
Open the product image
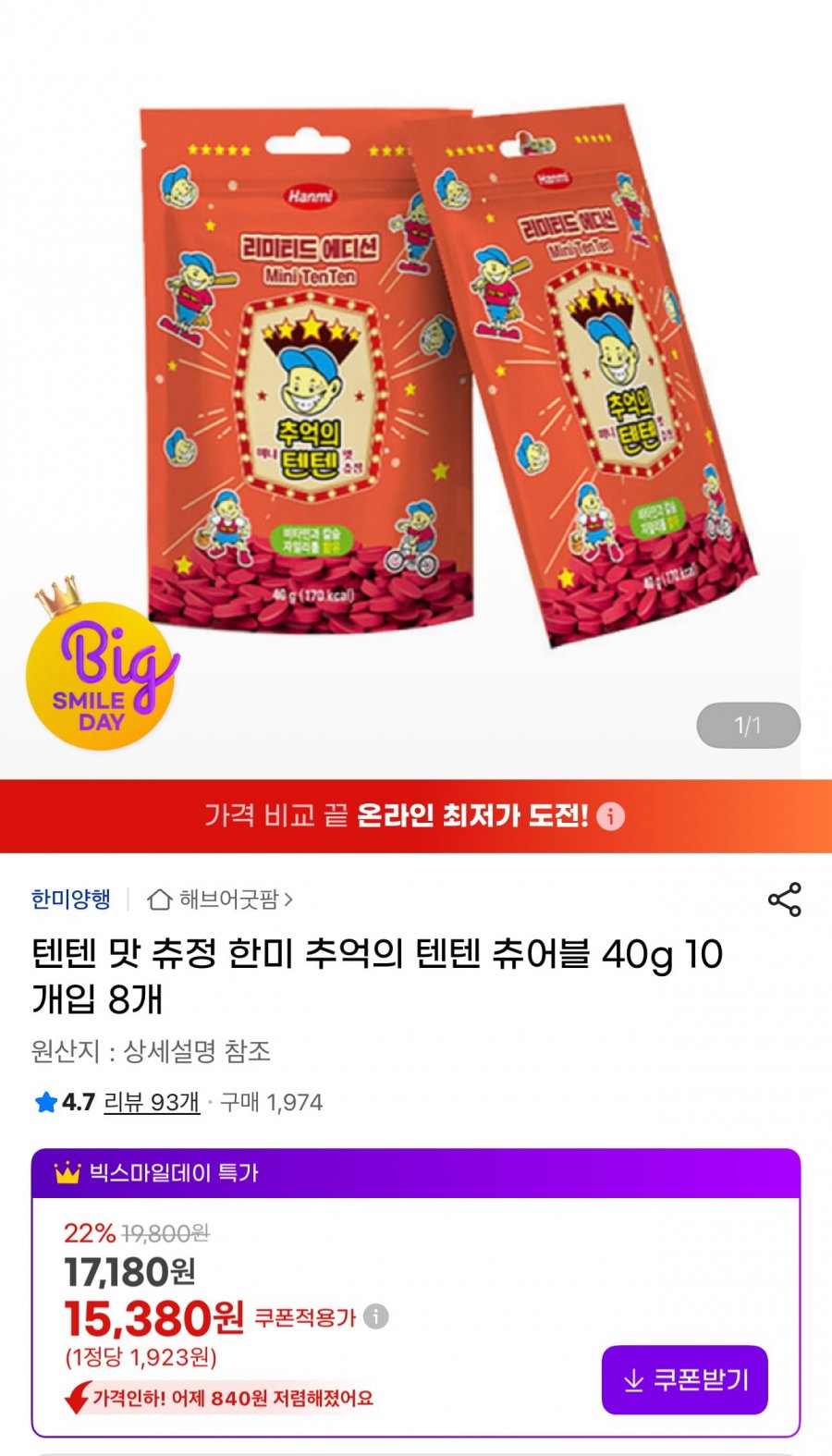pyautogui.click(x=416, y=379)
